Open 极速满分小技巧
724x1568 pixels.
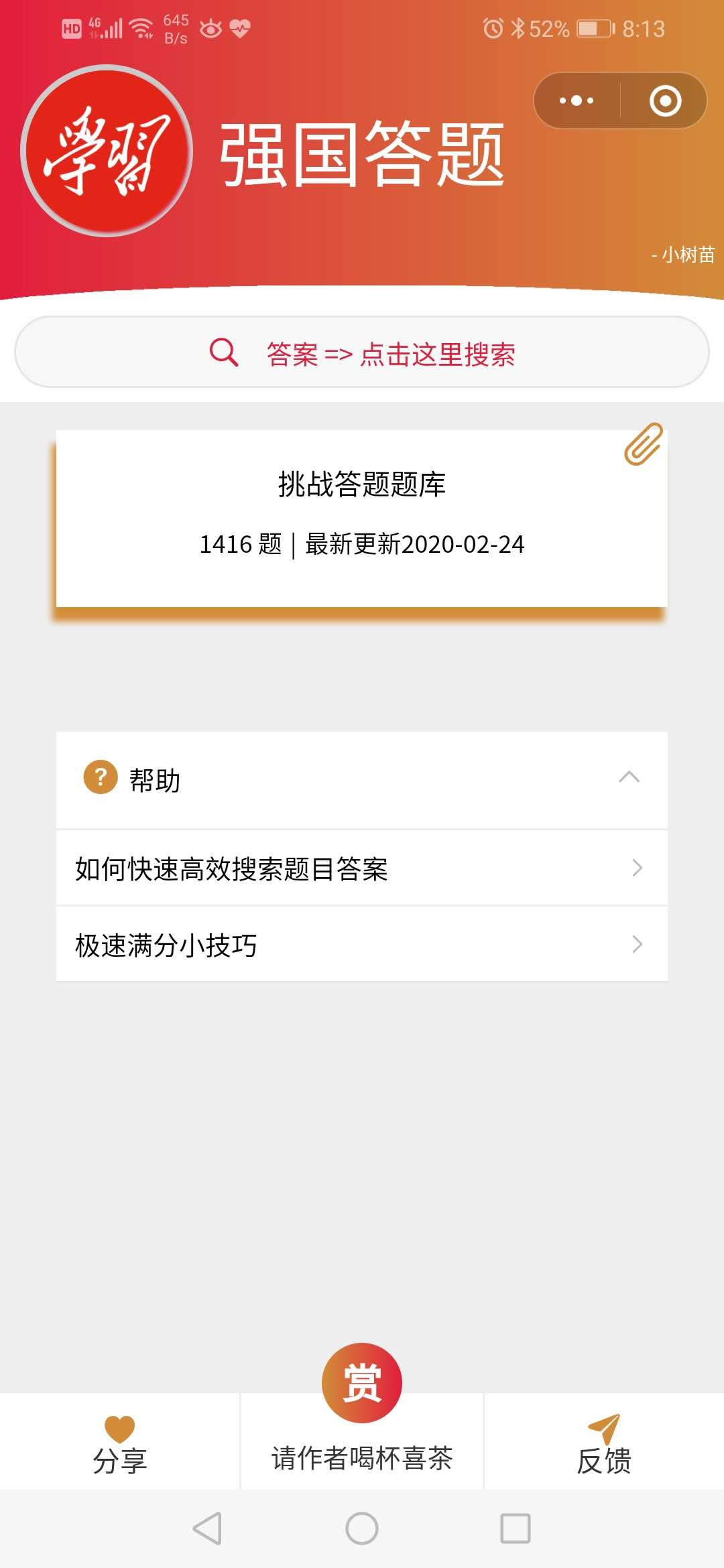click(362, 945)
